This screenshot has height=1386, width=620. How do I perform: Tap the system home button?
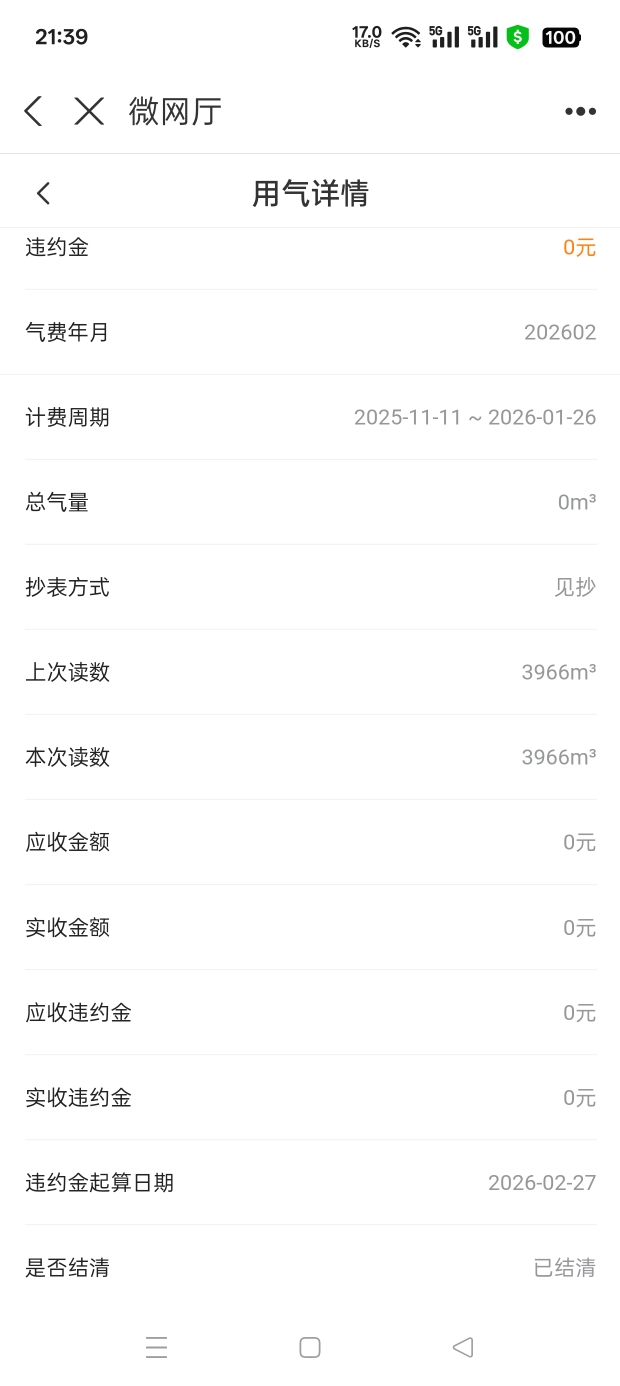point(310,1347)
